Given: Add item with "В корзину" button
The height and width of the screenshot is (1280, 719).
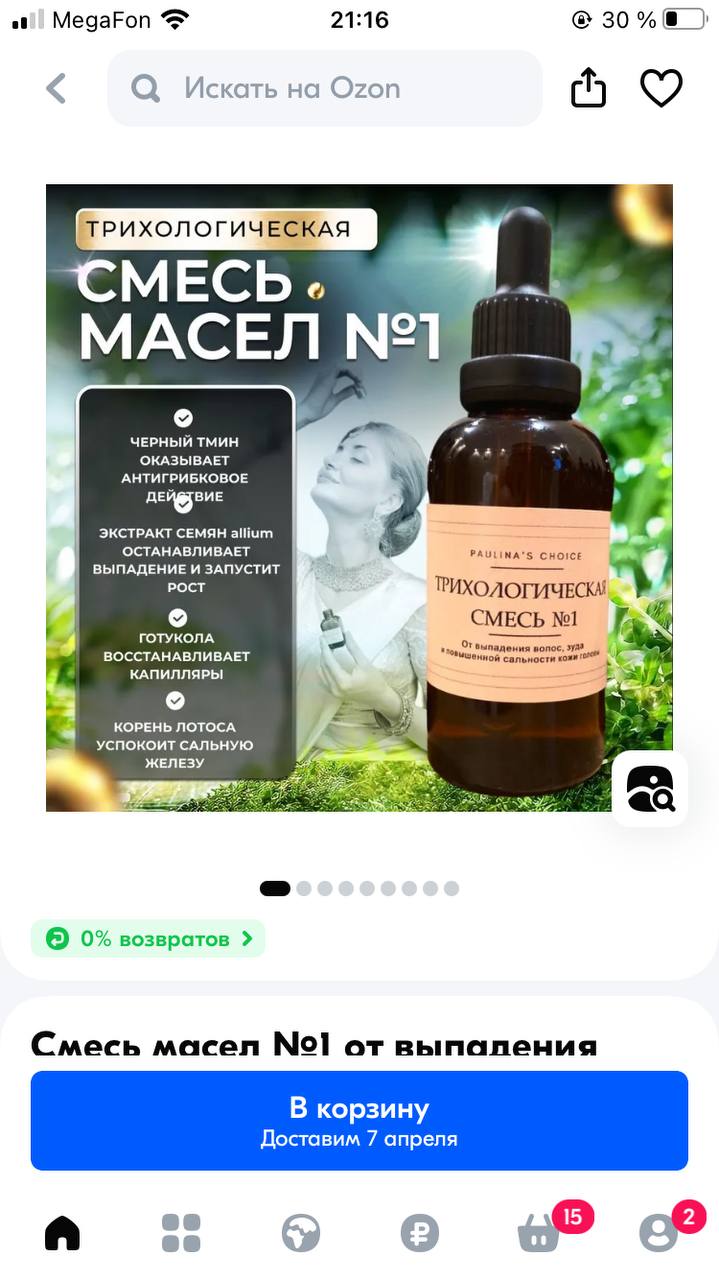Looking at the screenshot, I should pos(359,1121).
